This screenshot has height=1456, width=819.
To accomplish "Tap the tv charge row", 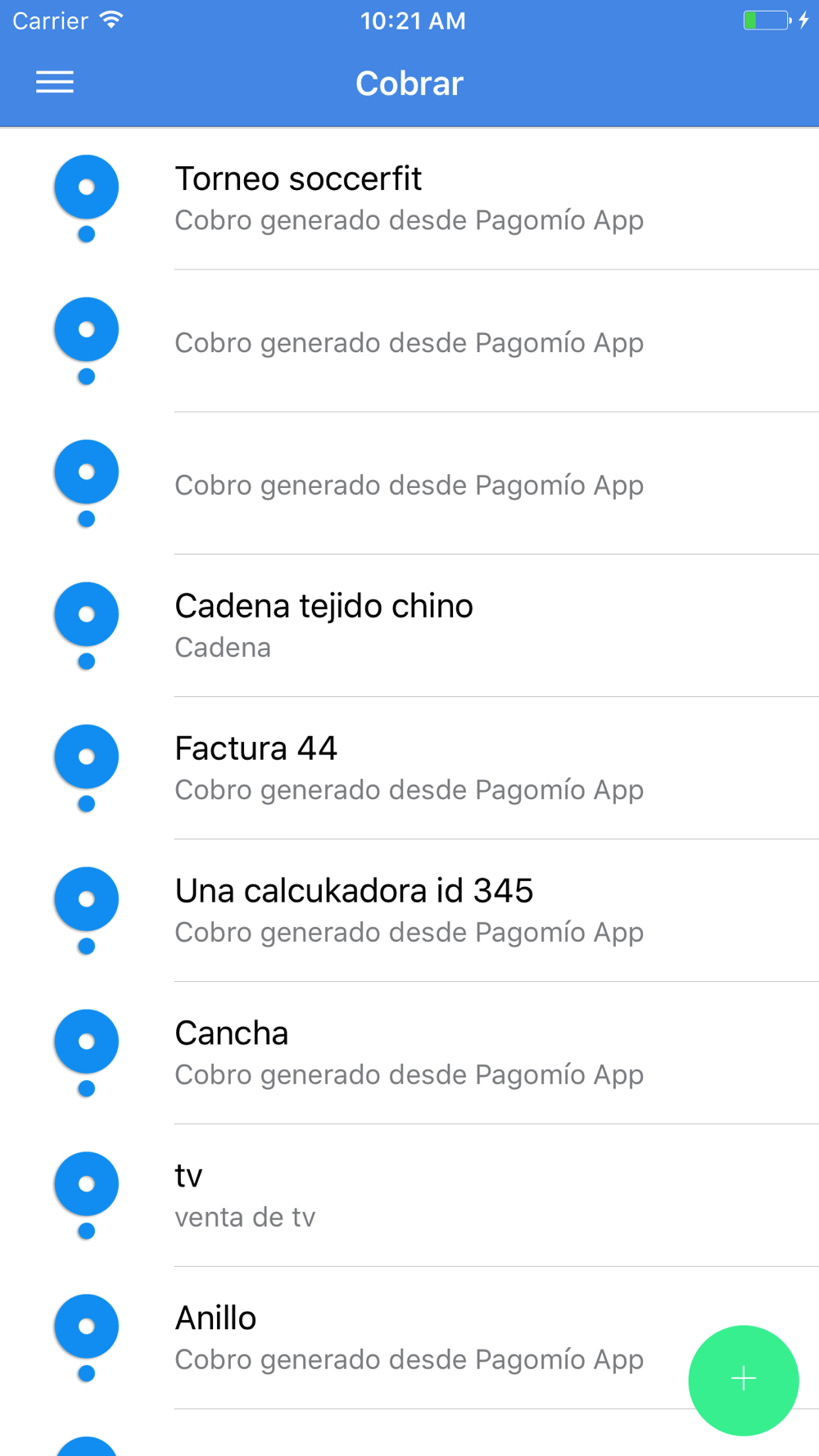I will click(x=409, y=1196).
